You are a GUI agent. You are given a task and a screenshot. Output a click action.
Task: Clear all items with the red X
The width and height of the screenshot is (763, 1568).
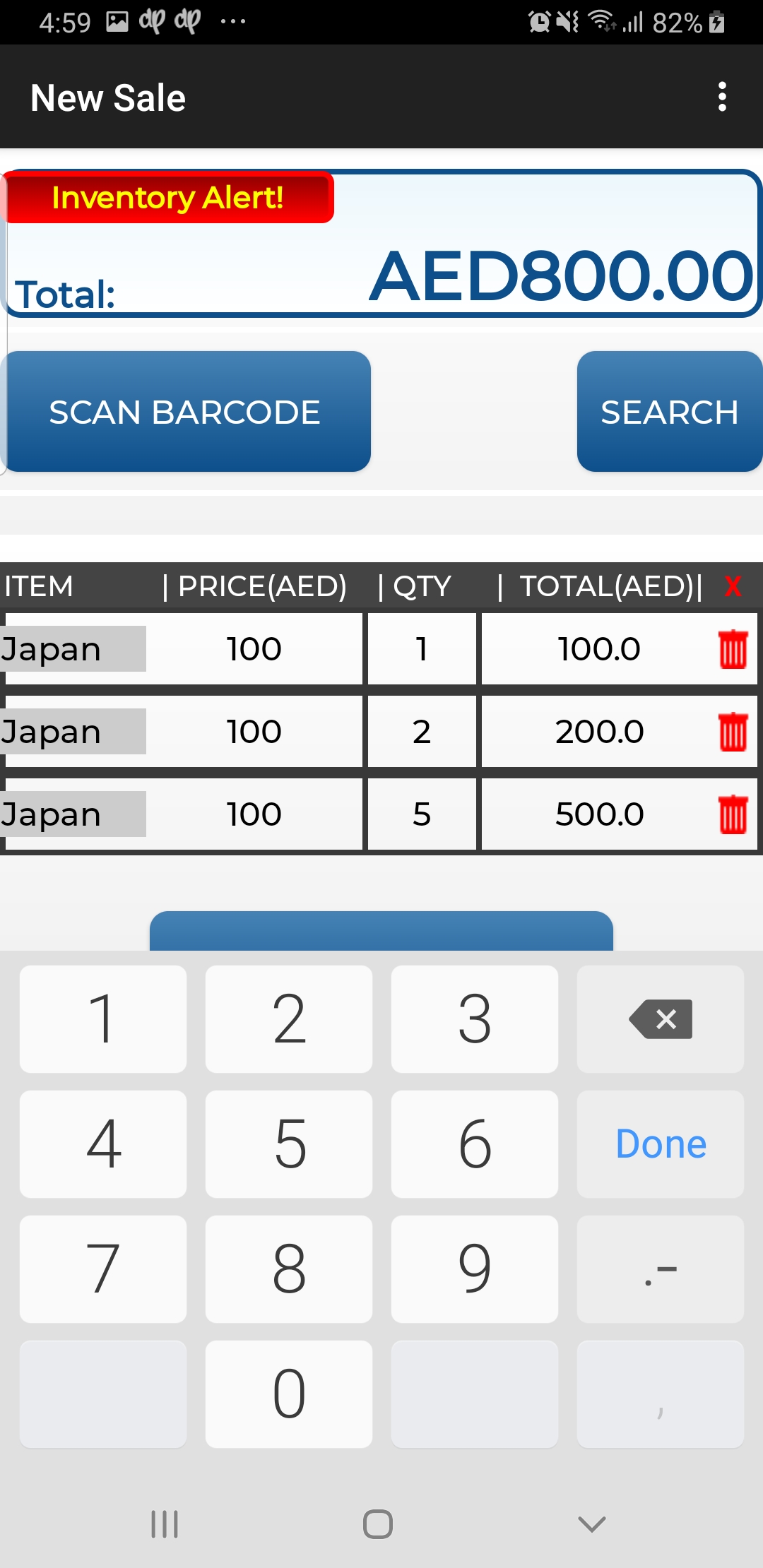[x=733, y=586]
